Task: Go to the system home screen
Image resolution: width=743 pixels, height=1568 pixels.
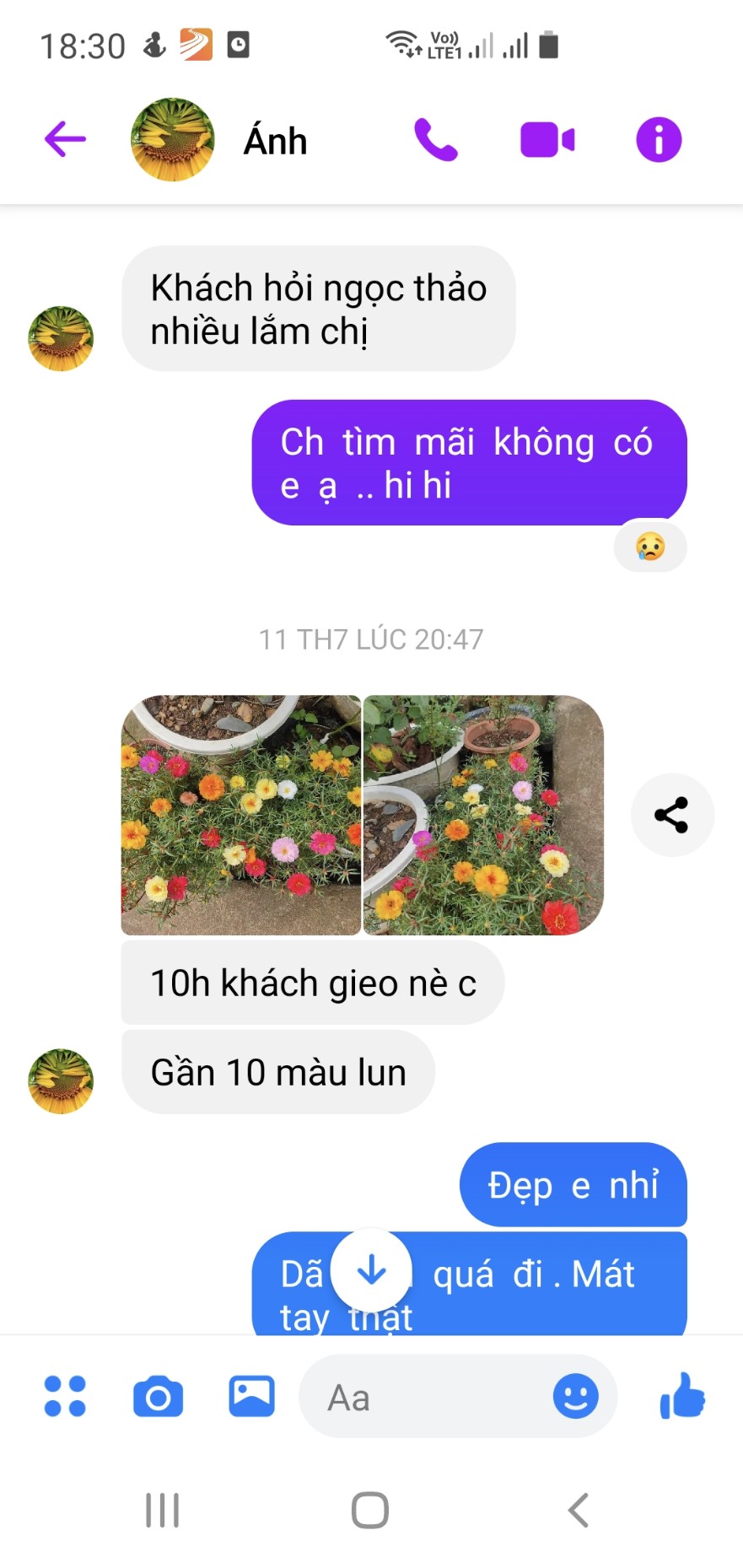Action: [x=370, y=1510]
